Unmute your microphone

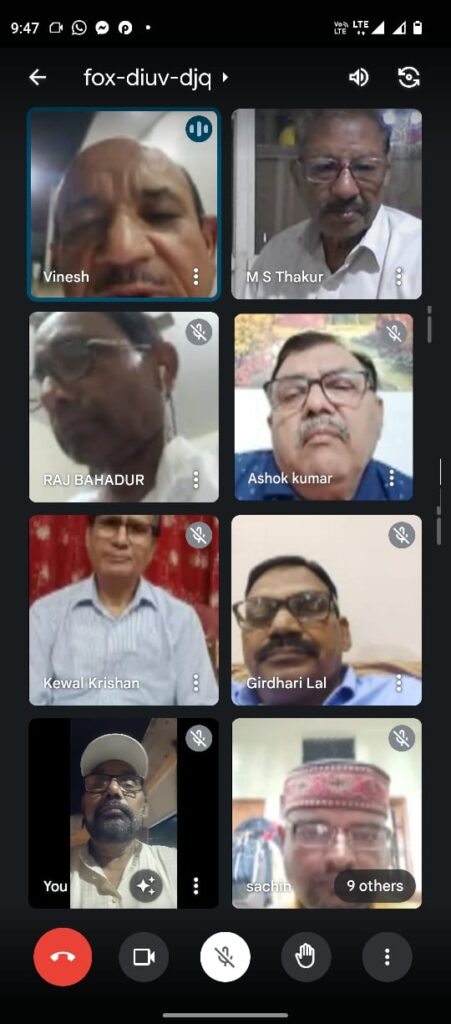225,957
